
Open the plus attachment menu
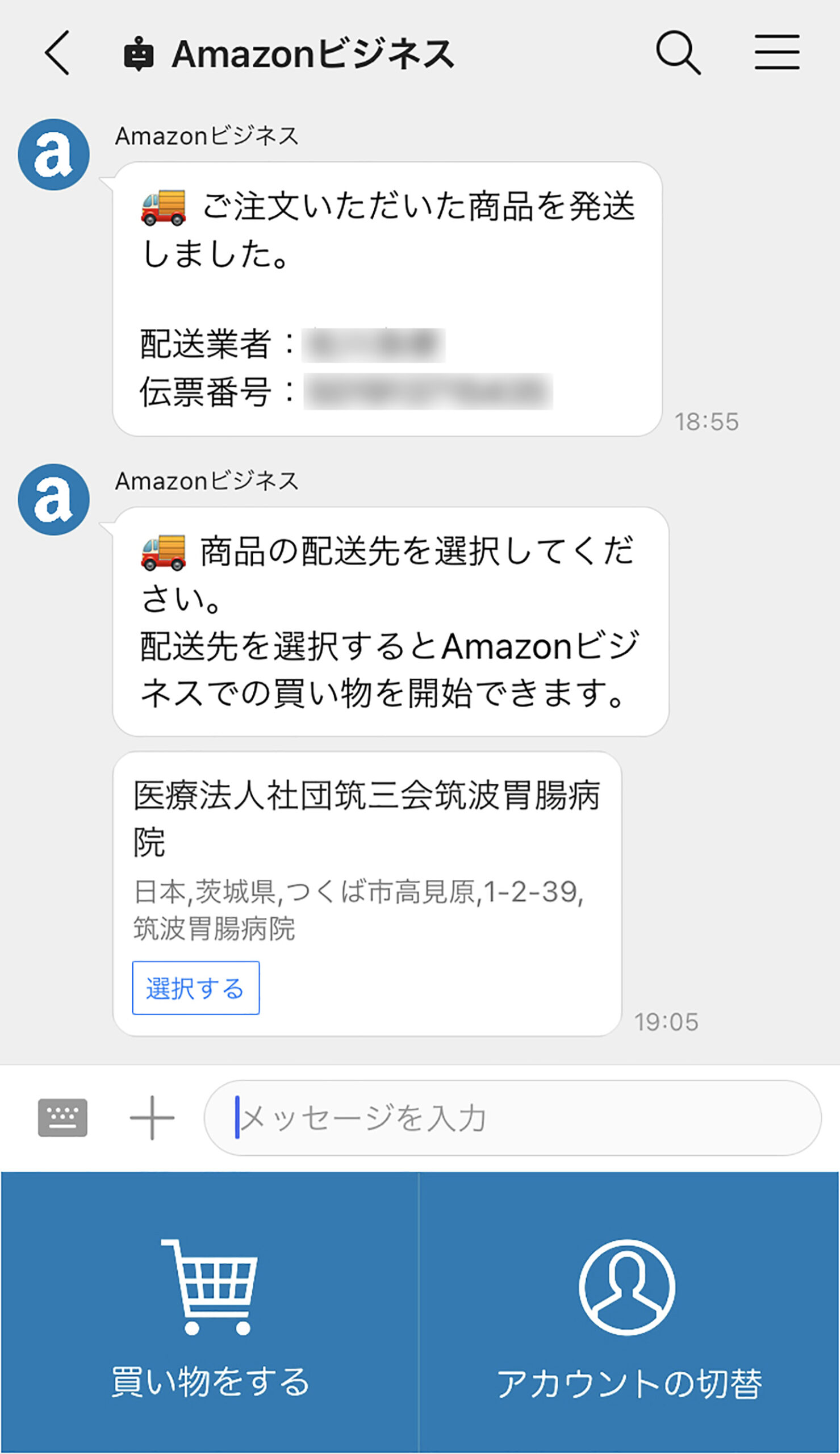pos(152,1117)
